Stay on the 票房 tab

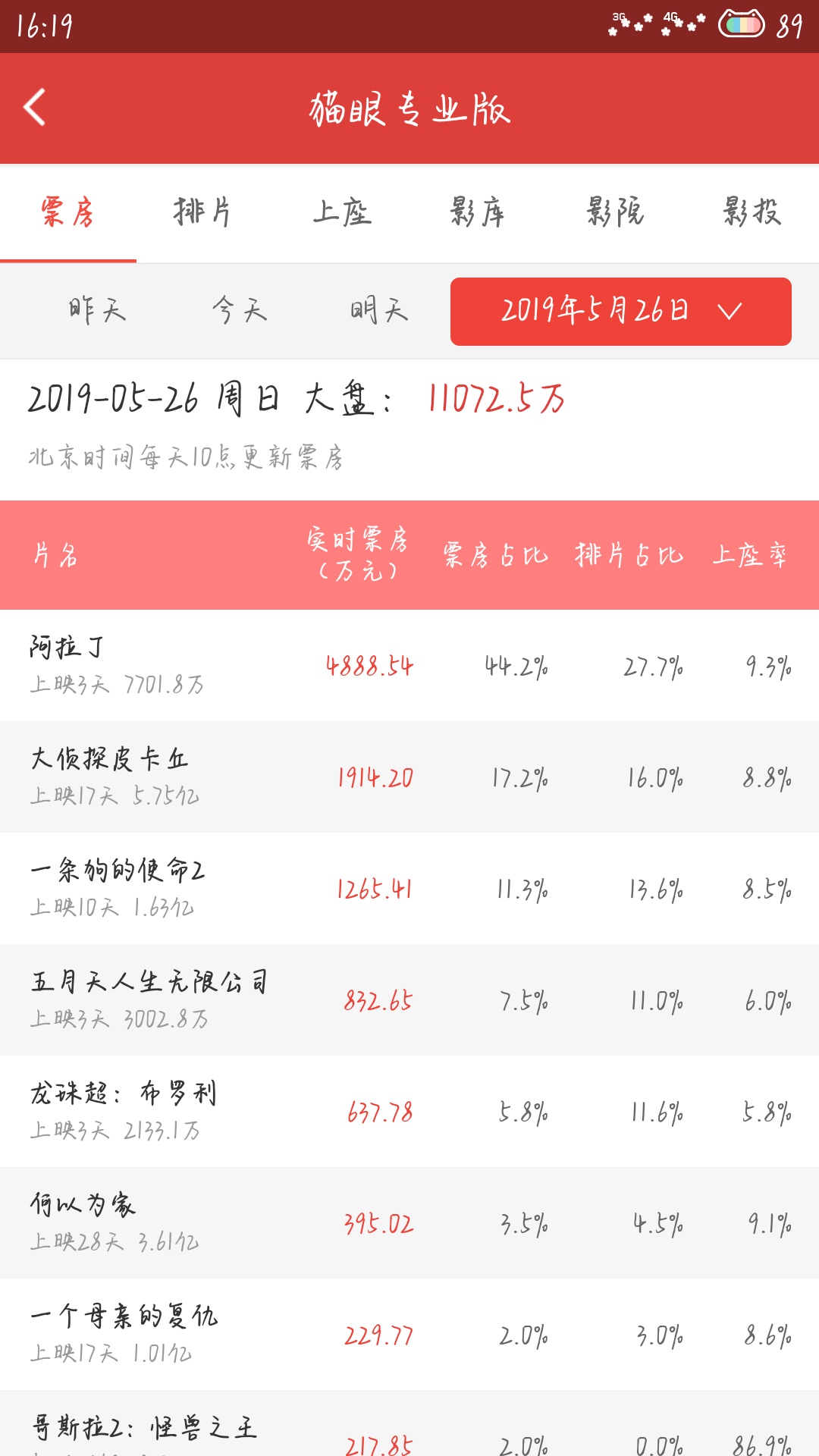pyautogui.click(x=68, y=213)
